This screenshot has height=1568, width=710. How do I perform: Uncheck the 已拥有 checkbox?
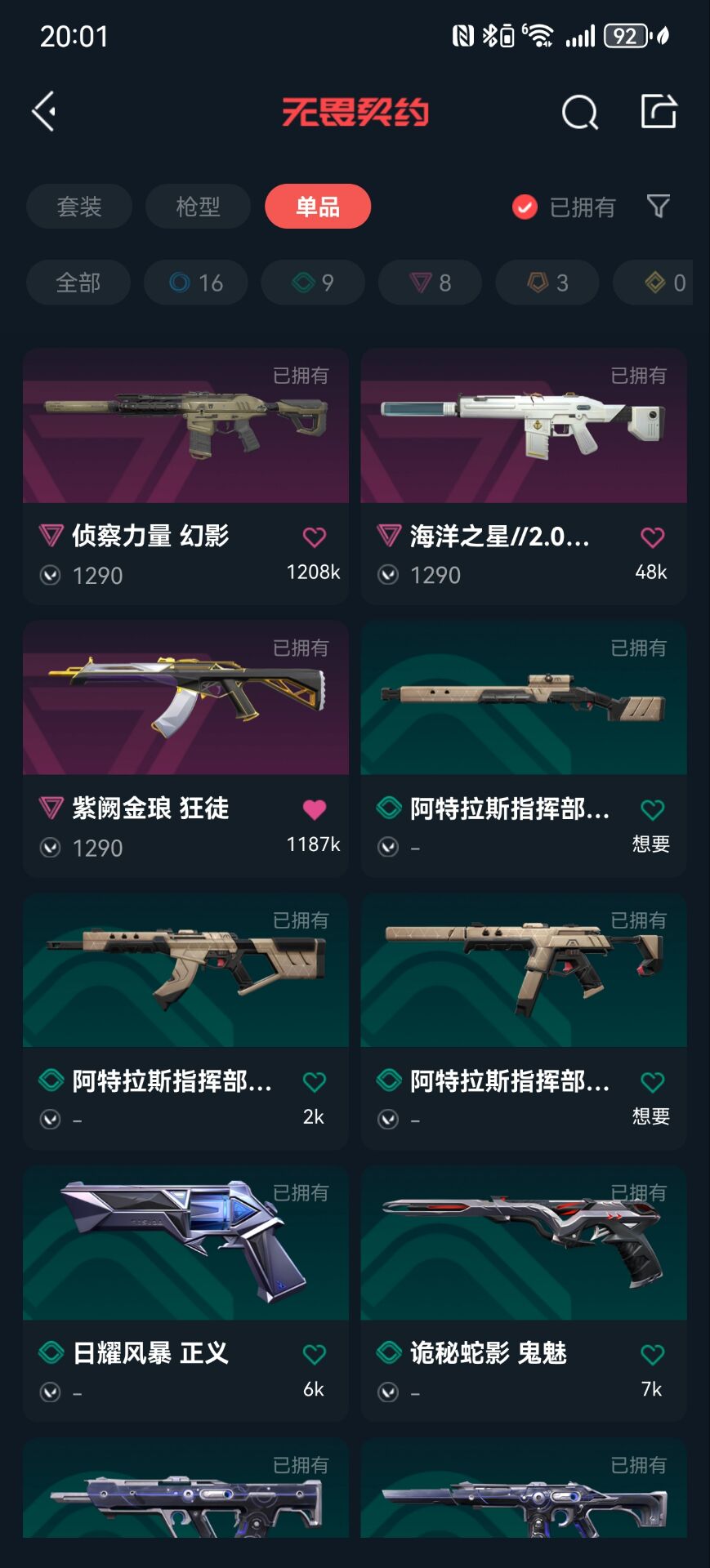pos(525,207)
